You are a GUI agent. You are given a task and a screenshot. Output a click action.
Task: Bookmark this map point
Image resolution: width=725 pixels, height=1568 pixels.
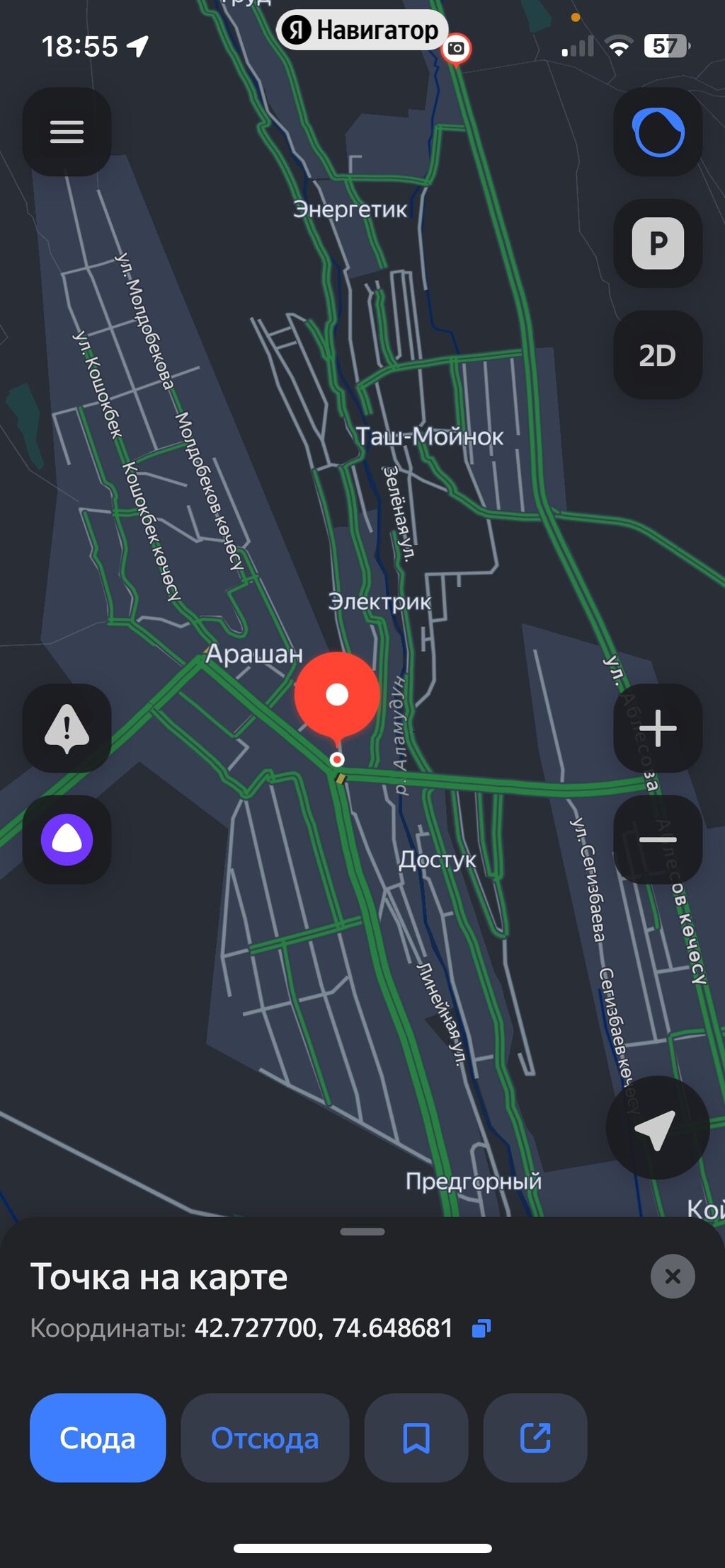(x=416, y=1438)
